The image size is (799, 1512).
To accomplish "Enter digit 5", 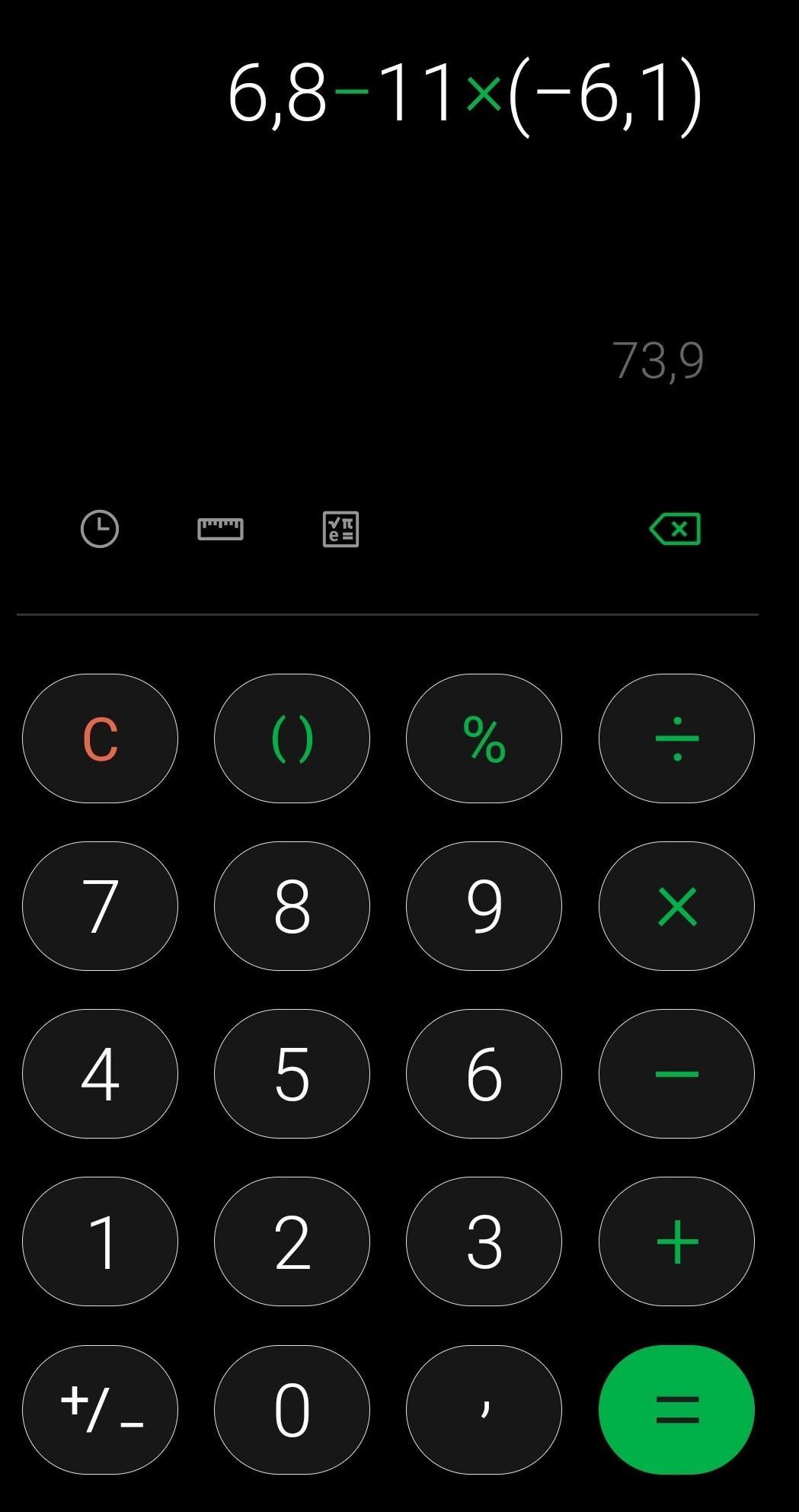I will click(292, 1074).
